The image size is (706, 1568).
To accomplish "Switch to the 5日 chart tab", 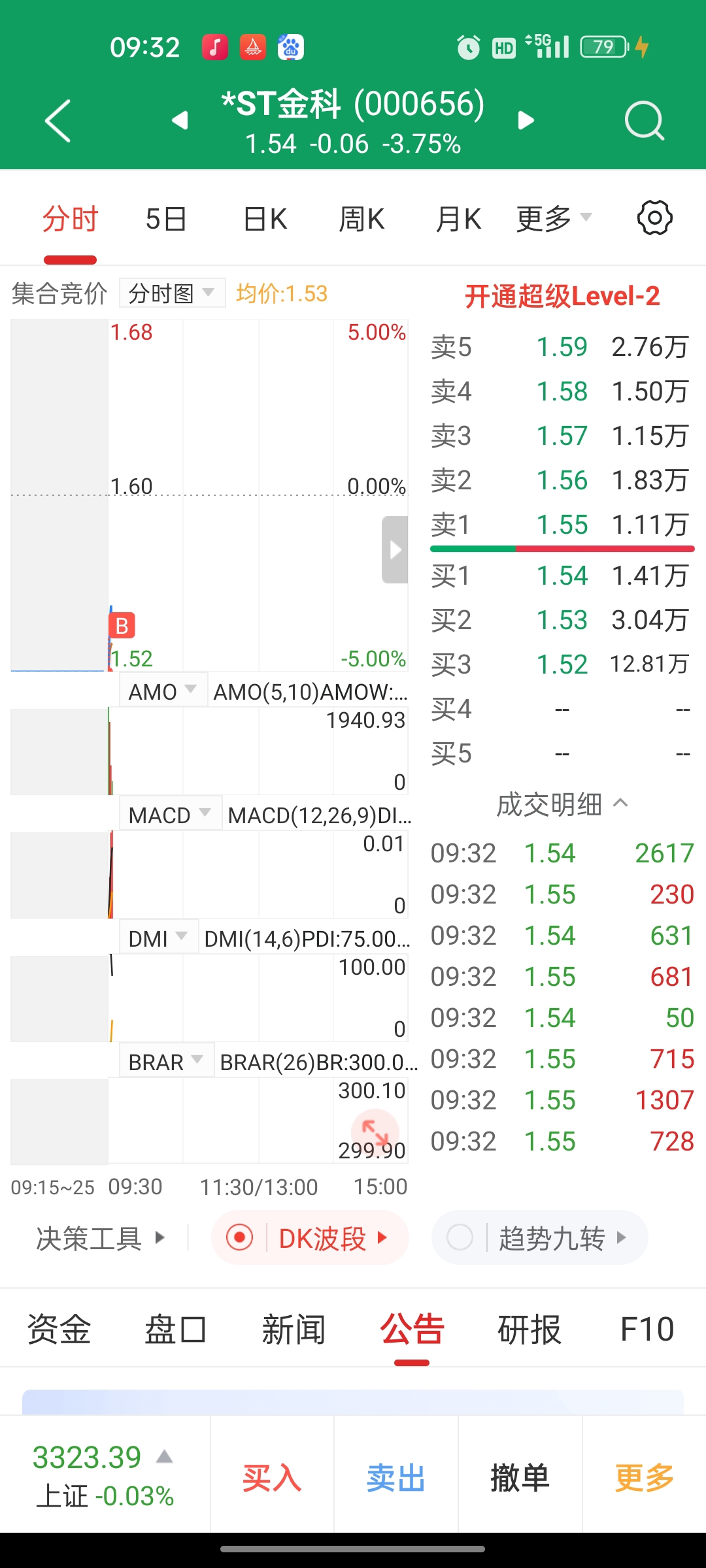I will tap(166, 220).
